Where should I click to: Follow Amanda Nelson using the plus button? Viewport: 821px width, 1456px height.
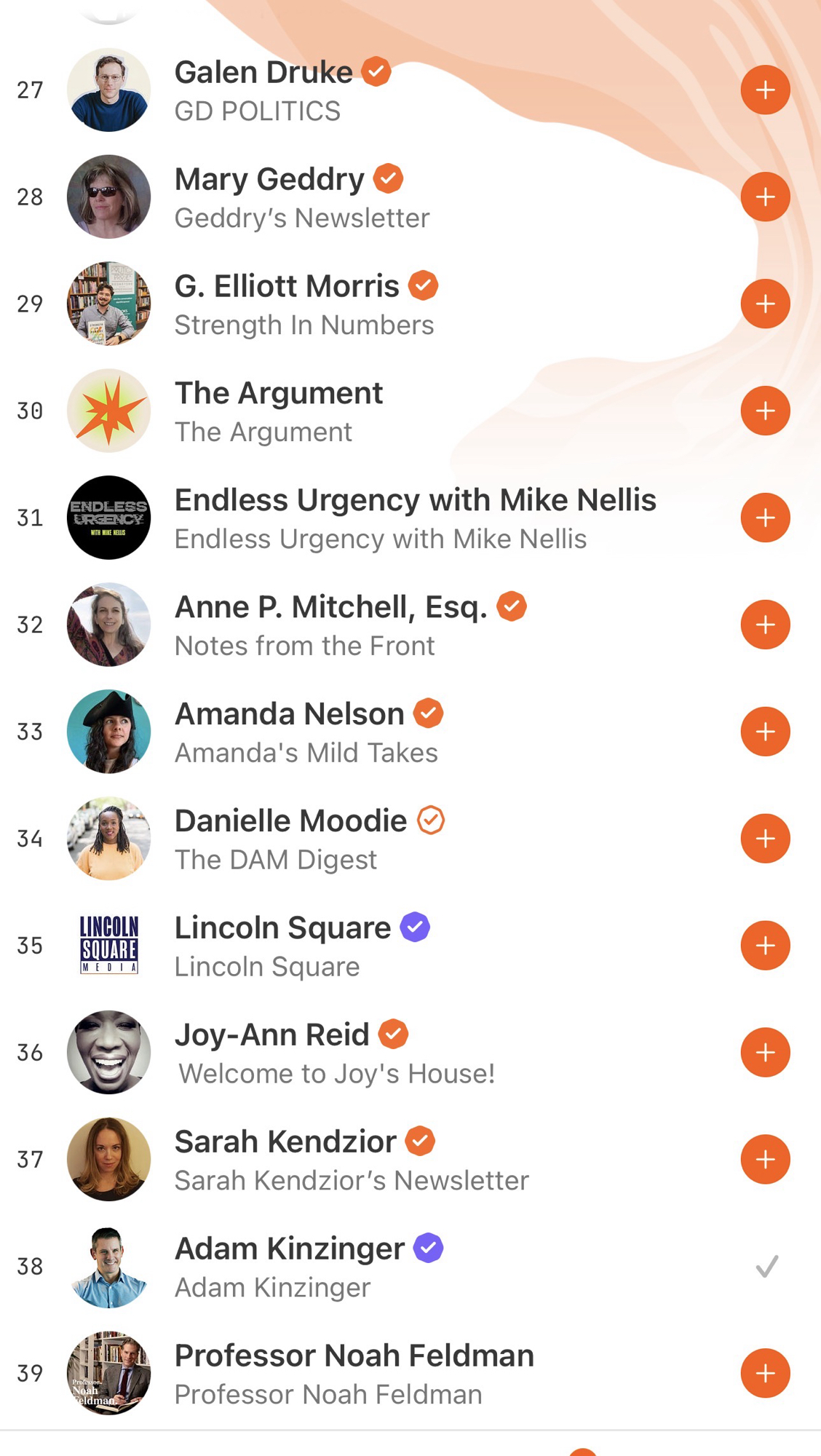point(765,732)
